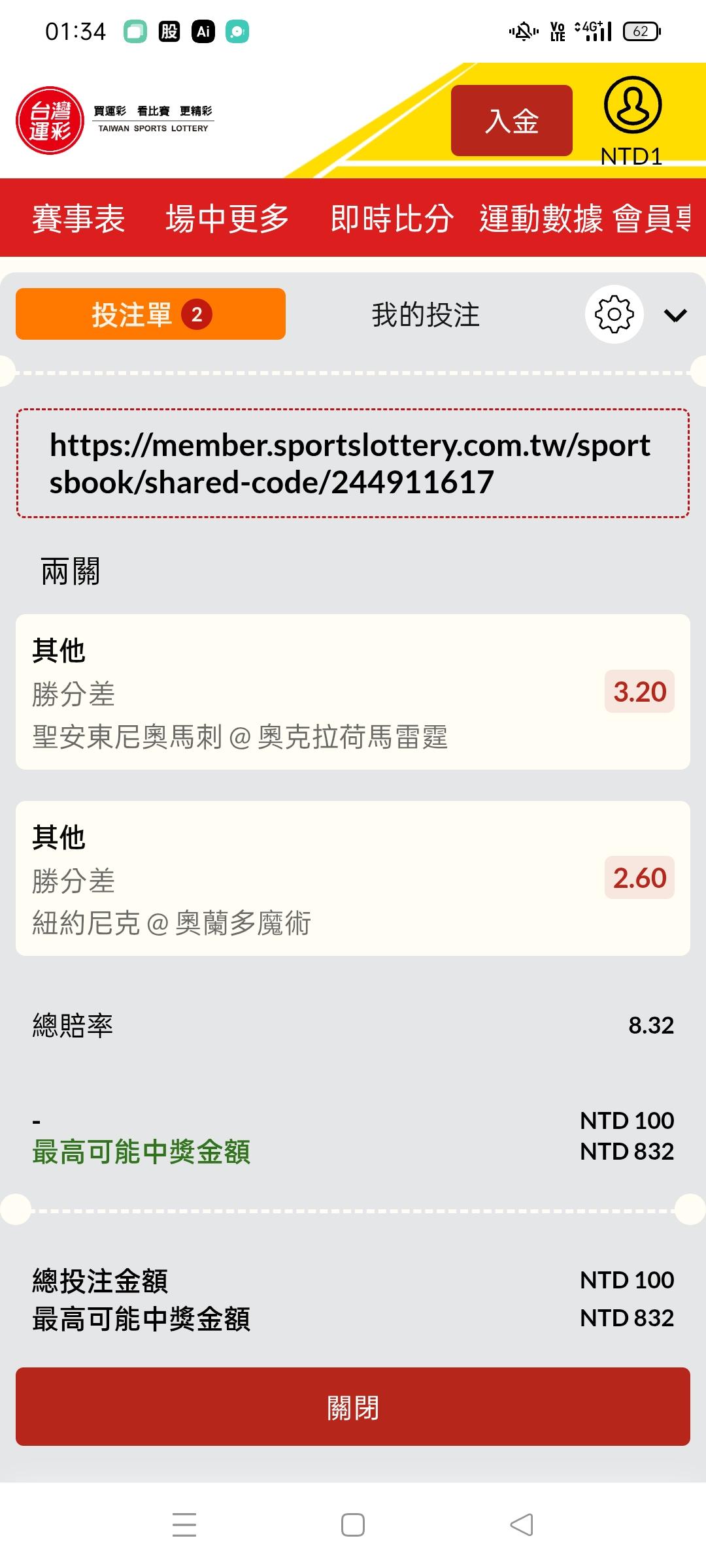
Task: Collapse the bet slip with chevron arrow
Action: pos(675,316)
